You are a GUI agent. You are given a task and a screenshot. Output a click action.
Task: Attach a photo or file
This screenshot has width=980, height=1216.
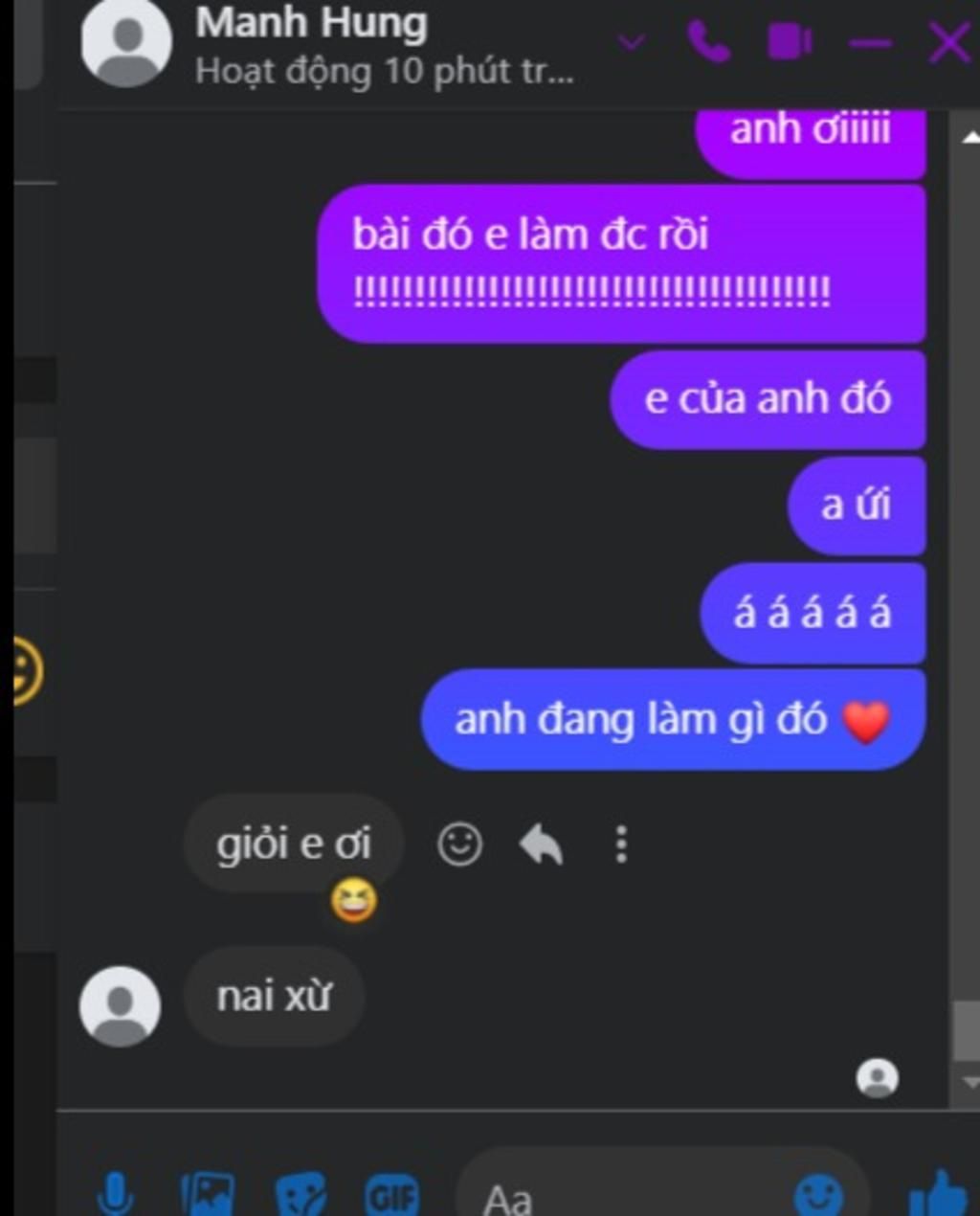pyautogui.click(x=208, y=1194)
